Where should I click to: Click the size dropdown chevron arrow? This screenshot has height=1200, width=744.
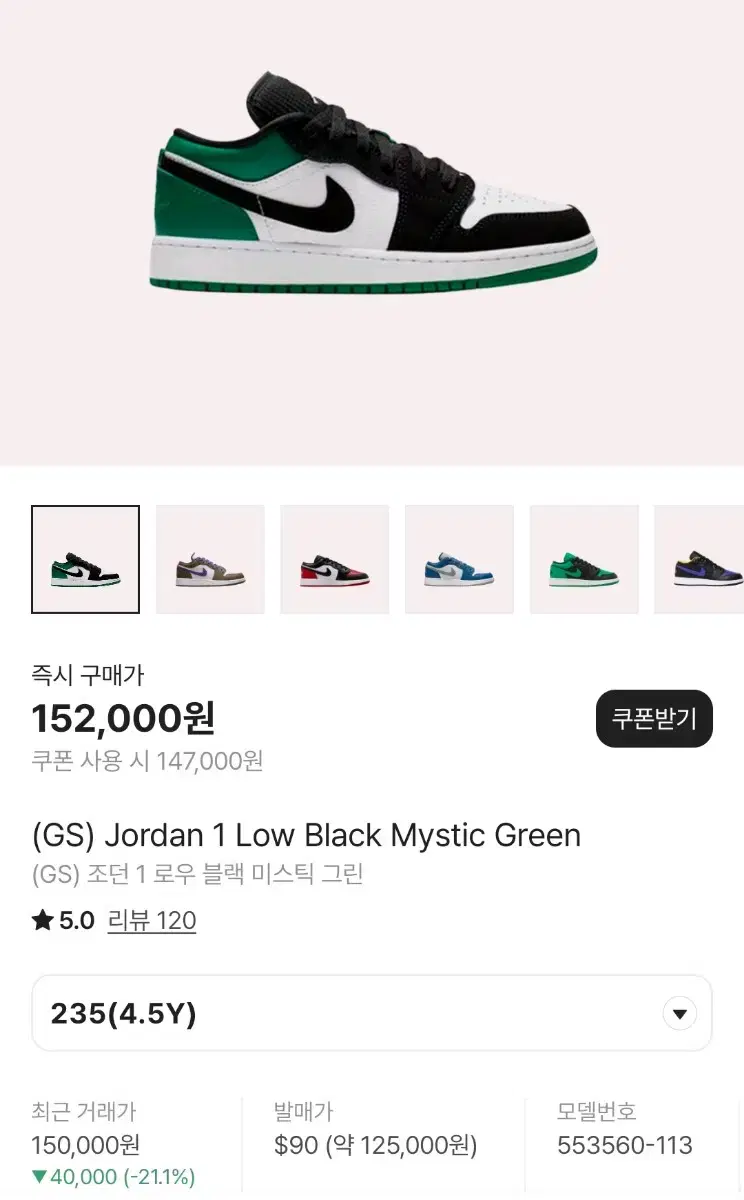[x=679, y=1013]
